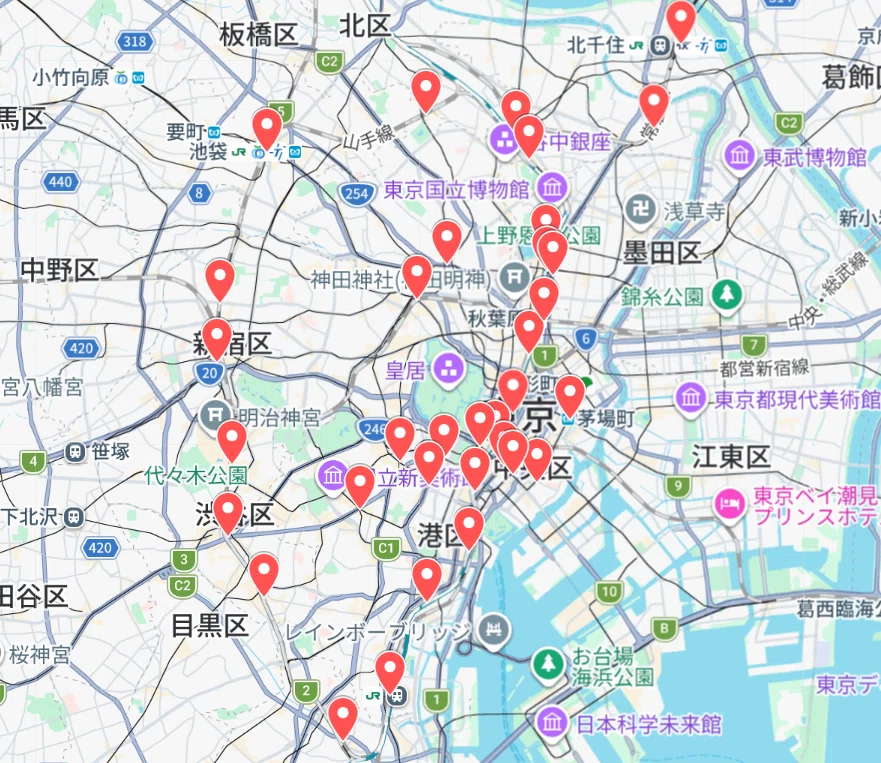Open the レインボーブリッジ bridge marker
The image size is (881, 763).
[x=494, y=630]
